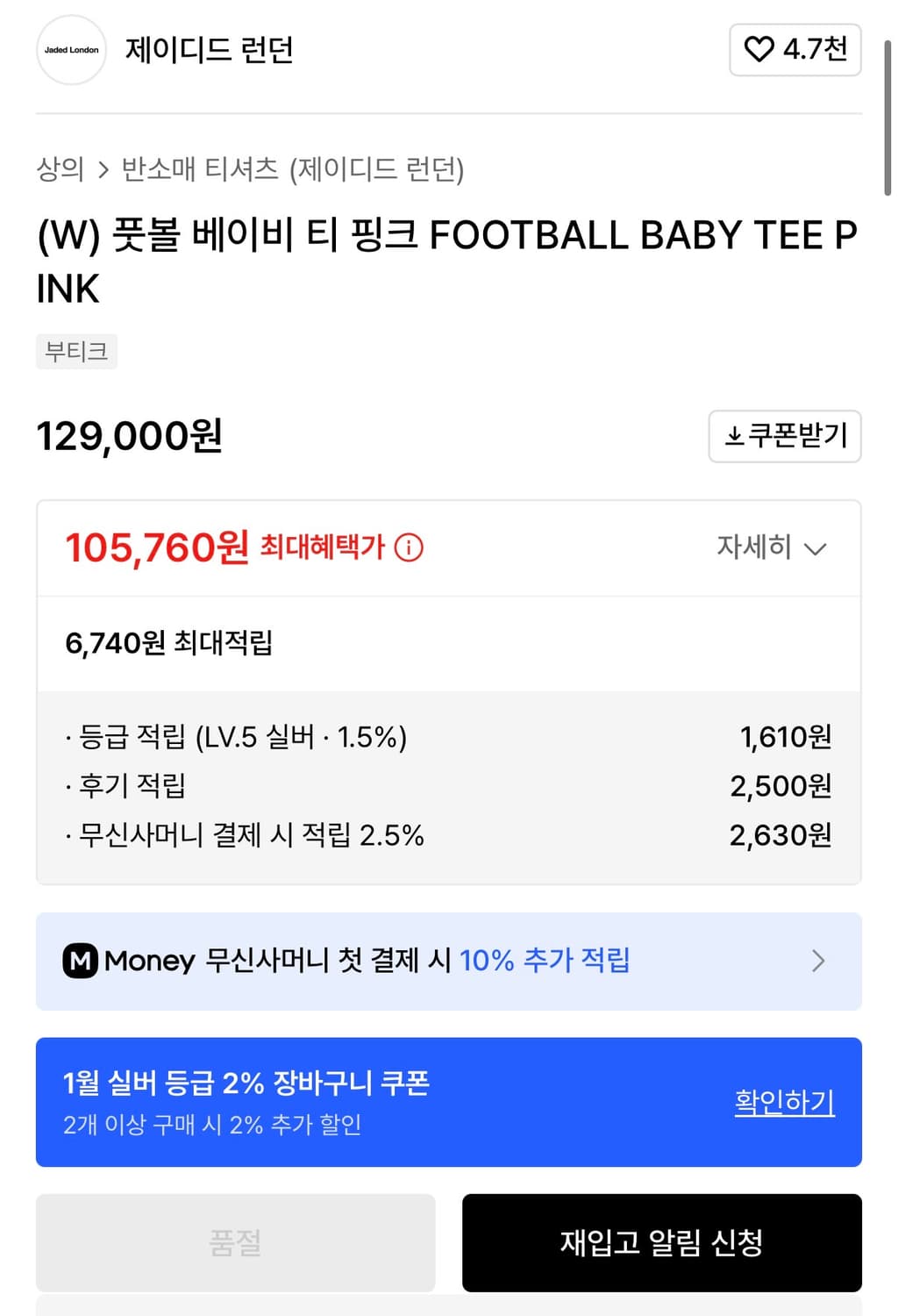
Task: Select the M Money wallet icon
Action: pyautogui.click(x=79, y=962)
